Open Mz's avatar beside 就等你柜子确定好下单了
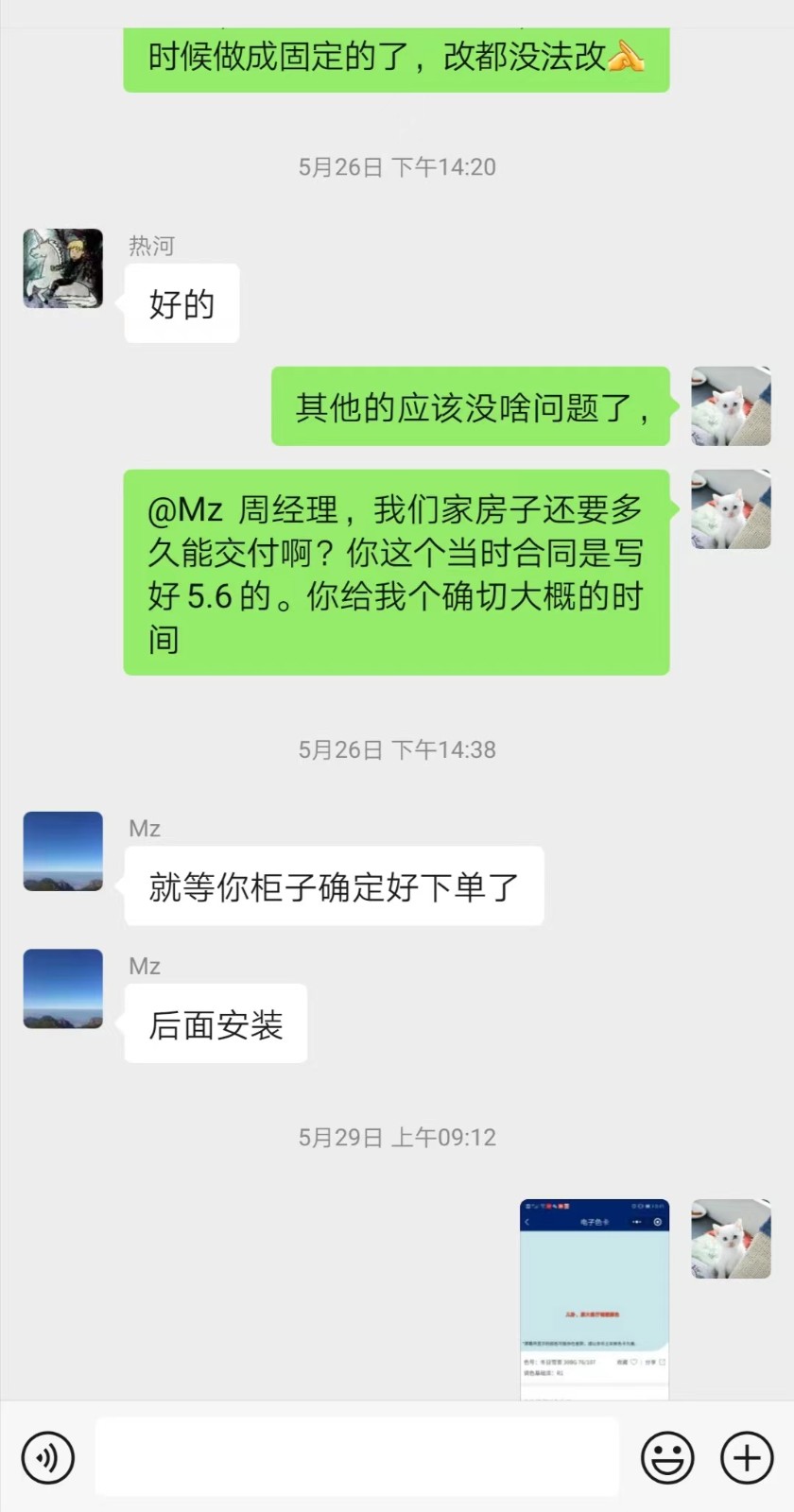794x1512 pixels. point(63,851)
